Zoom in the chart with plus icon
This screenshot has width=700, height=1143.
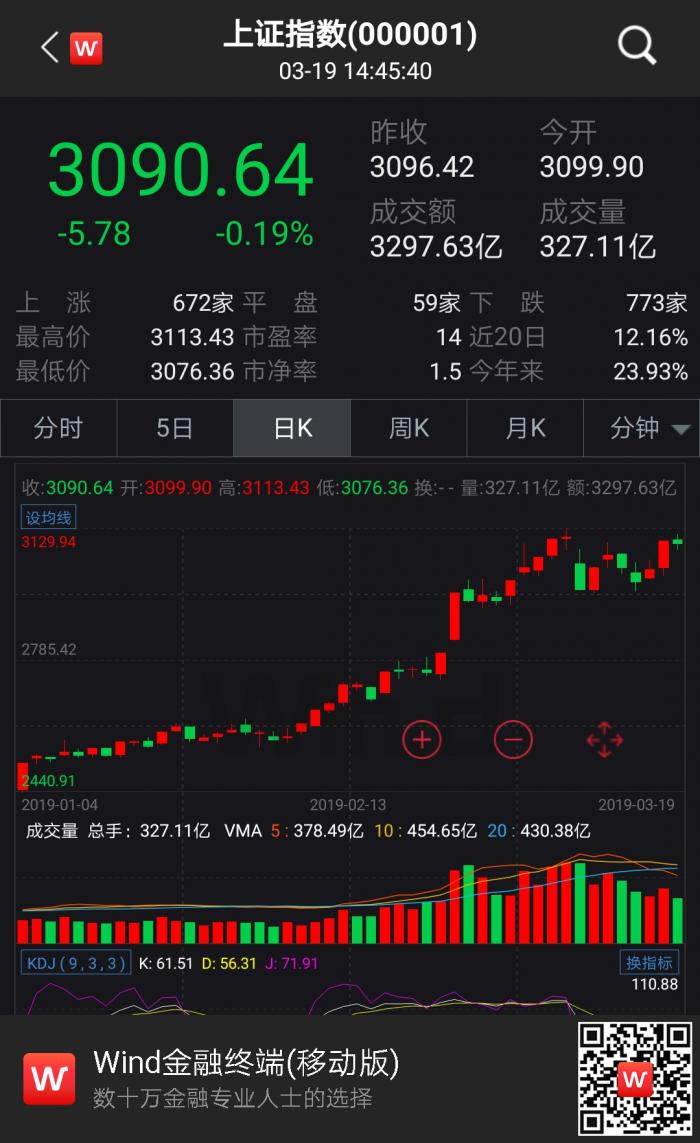tap(422, 740)
